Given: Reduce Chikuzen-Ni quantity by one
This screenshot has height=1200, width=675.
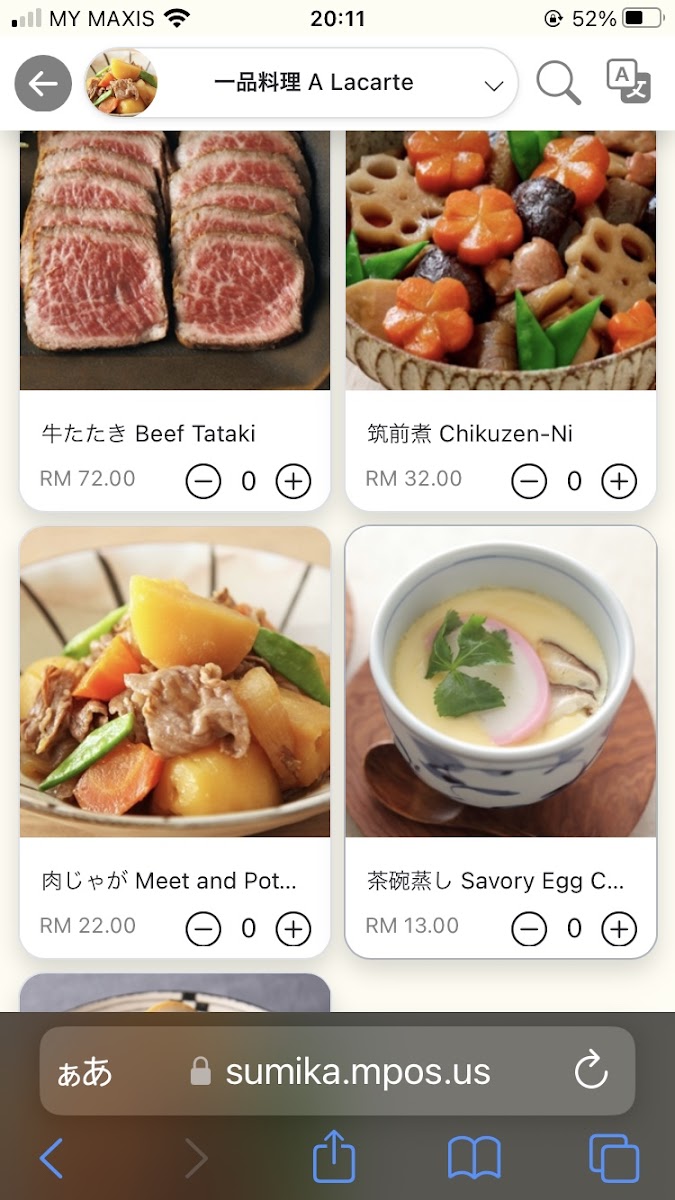Looking at the screenshot, I should click(529, 482).
